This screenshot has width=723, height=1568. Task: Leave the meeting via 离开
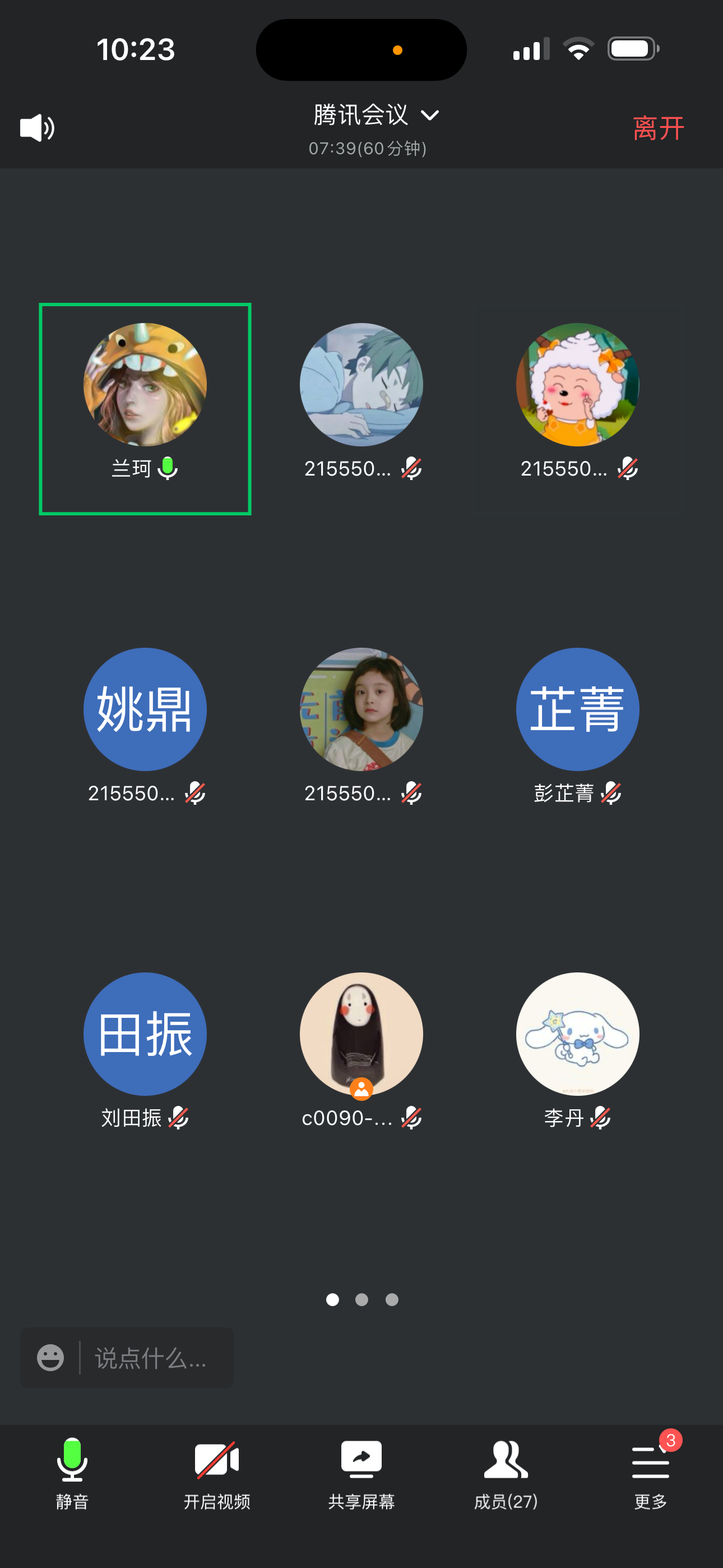(658, 128)
